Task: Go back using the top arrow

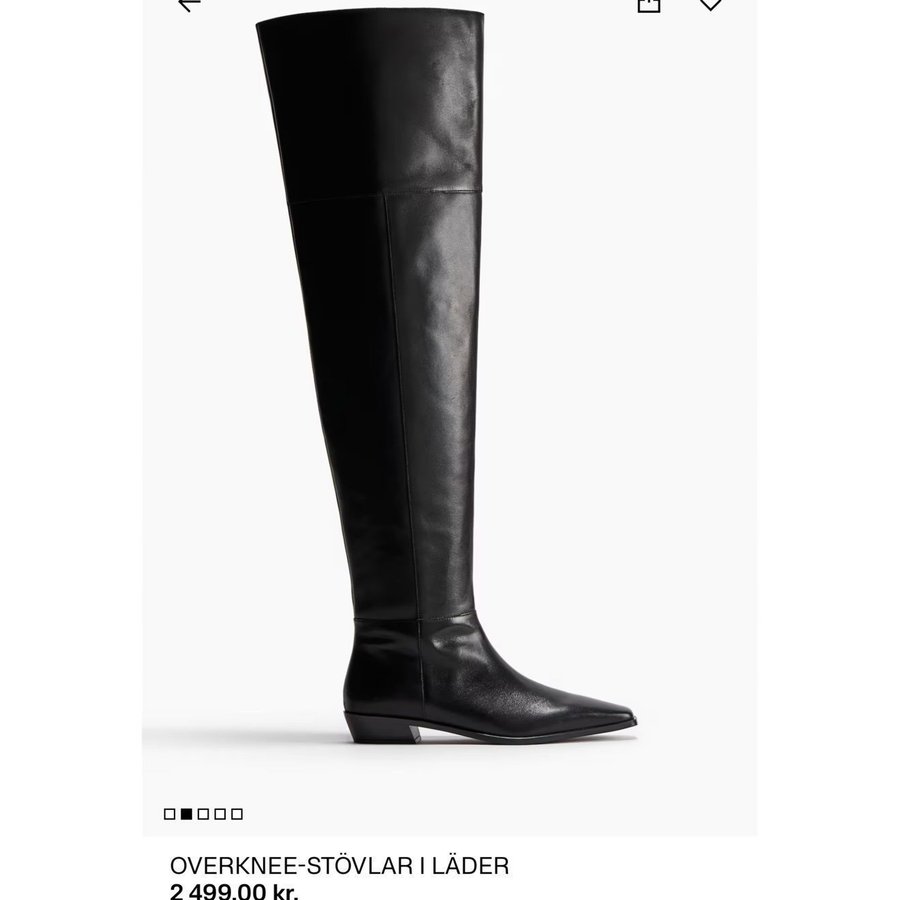Action: pos(188,4)
